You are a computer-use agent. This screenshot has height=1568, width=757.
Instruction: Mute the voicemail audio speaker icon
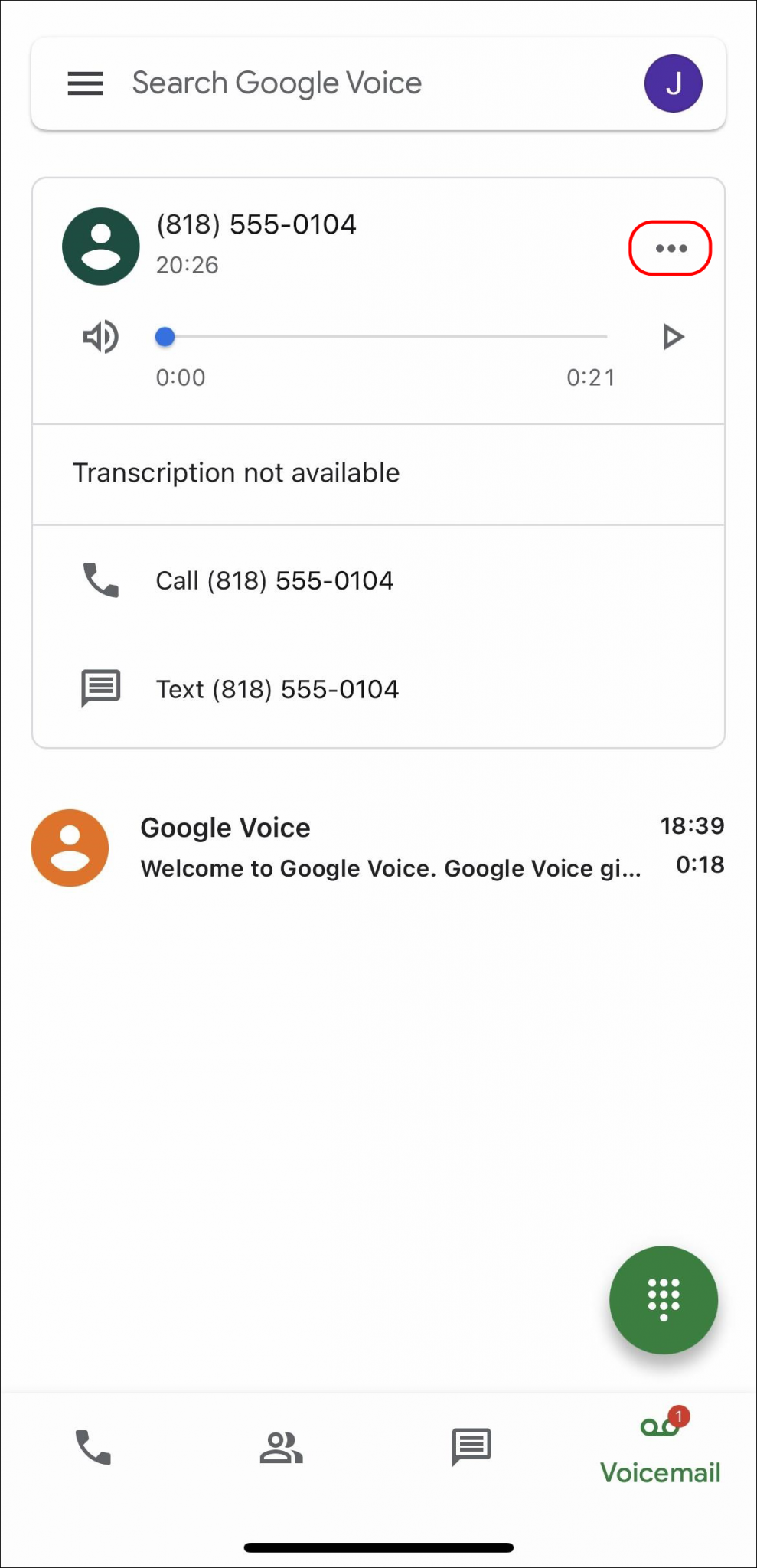(100, 337)
